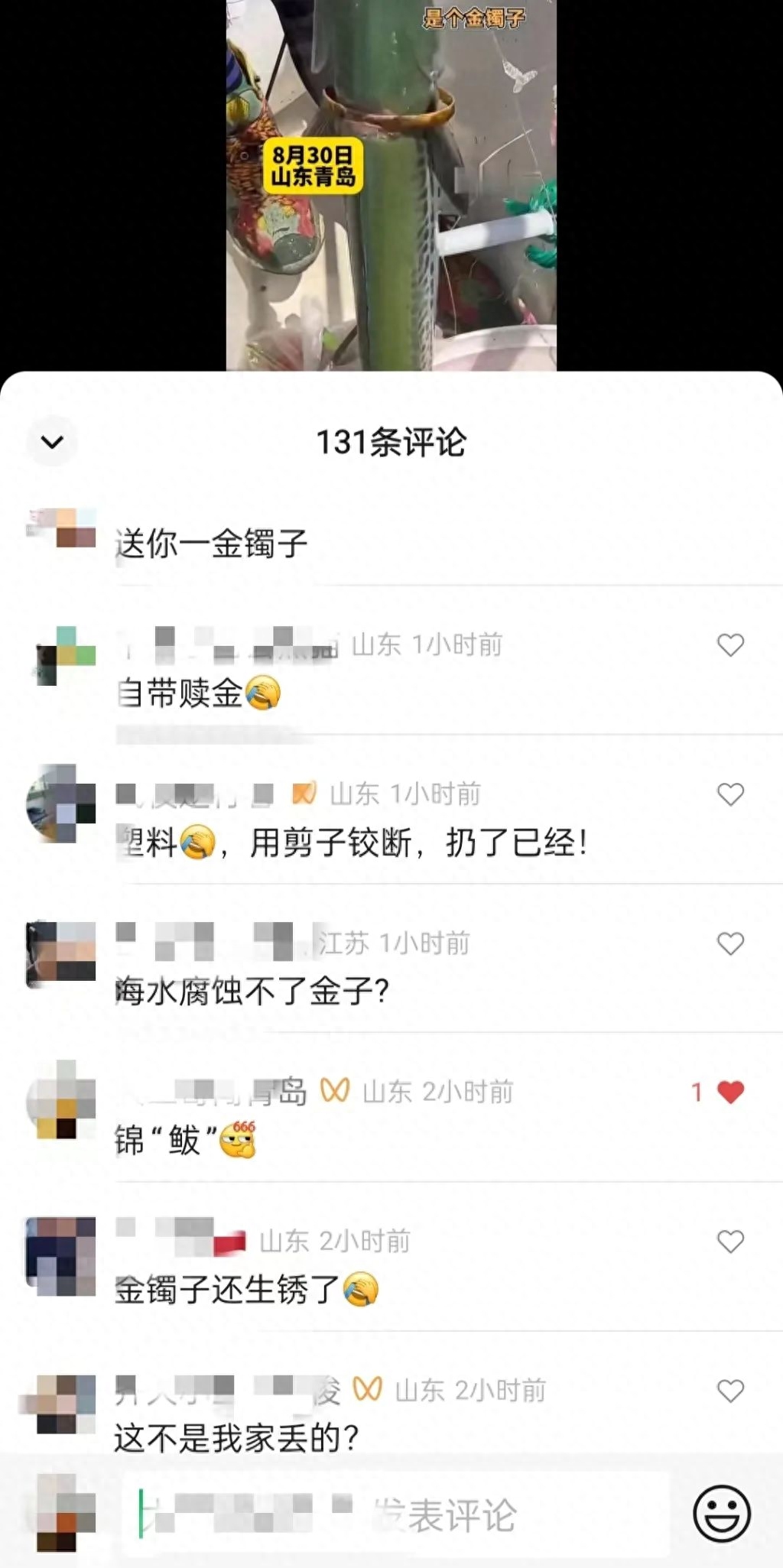Open the video above the comments
Viewport: 783px width, 1568px height.
pos(391,185)
